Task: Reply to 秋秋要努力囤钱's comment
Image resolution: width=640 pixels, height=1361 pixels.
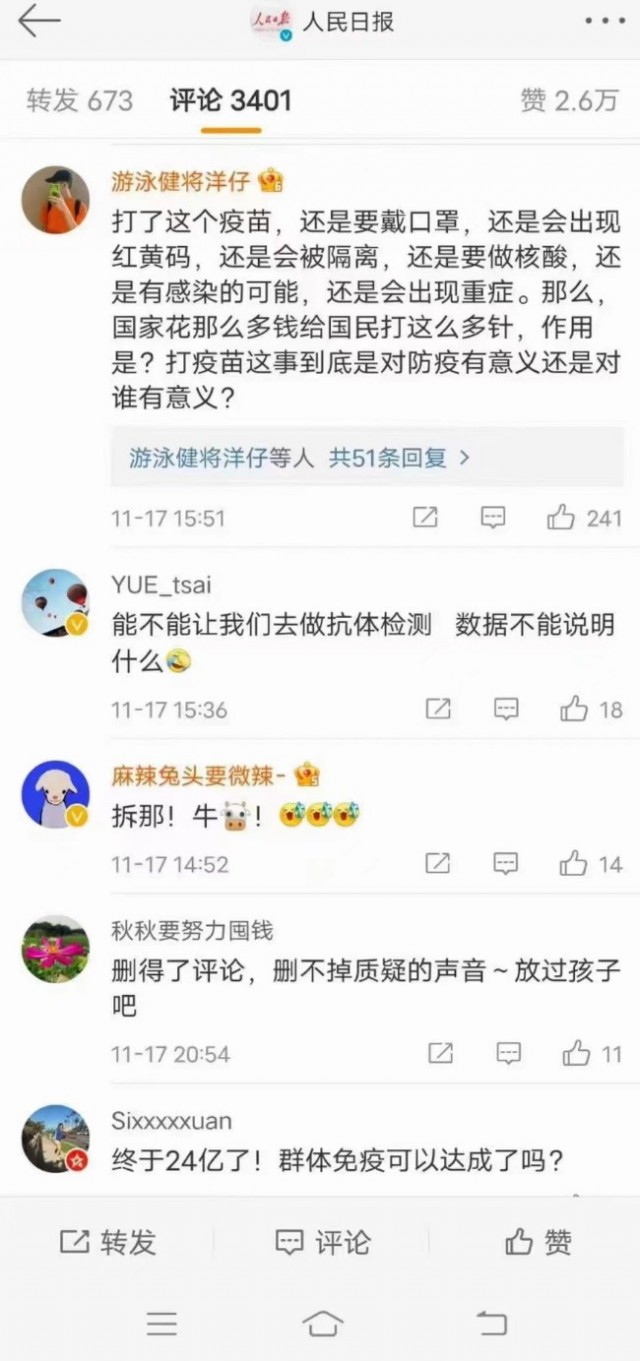Action: click(508, 1053)
